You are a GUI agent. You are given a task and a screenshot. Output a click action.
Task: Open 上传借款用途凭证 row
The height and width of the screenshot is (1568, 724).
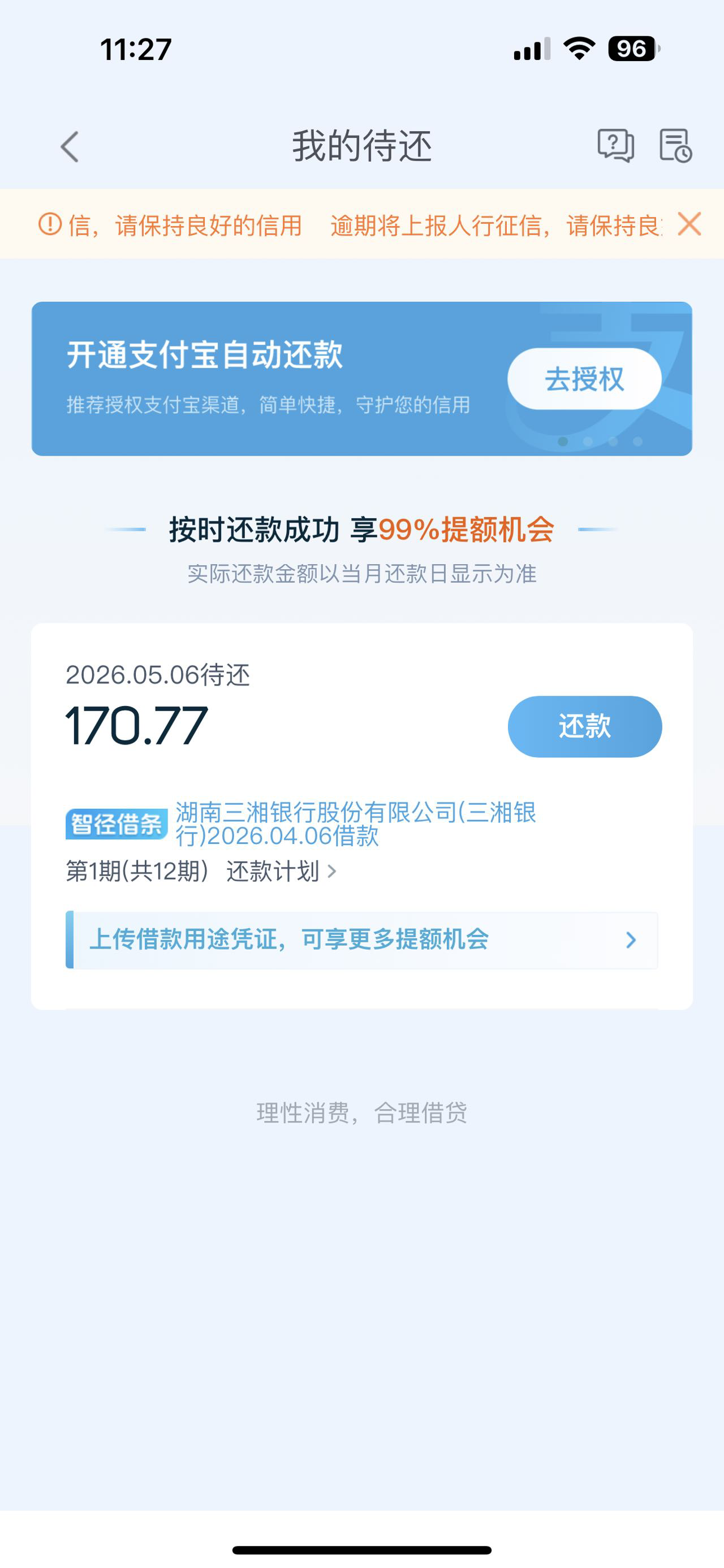361,939
